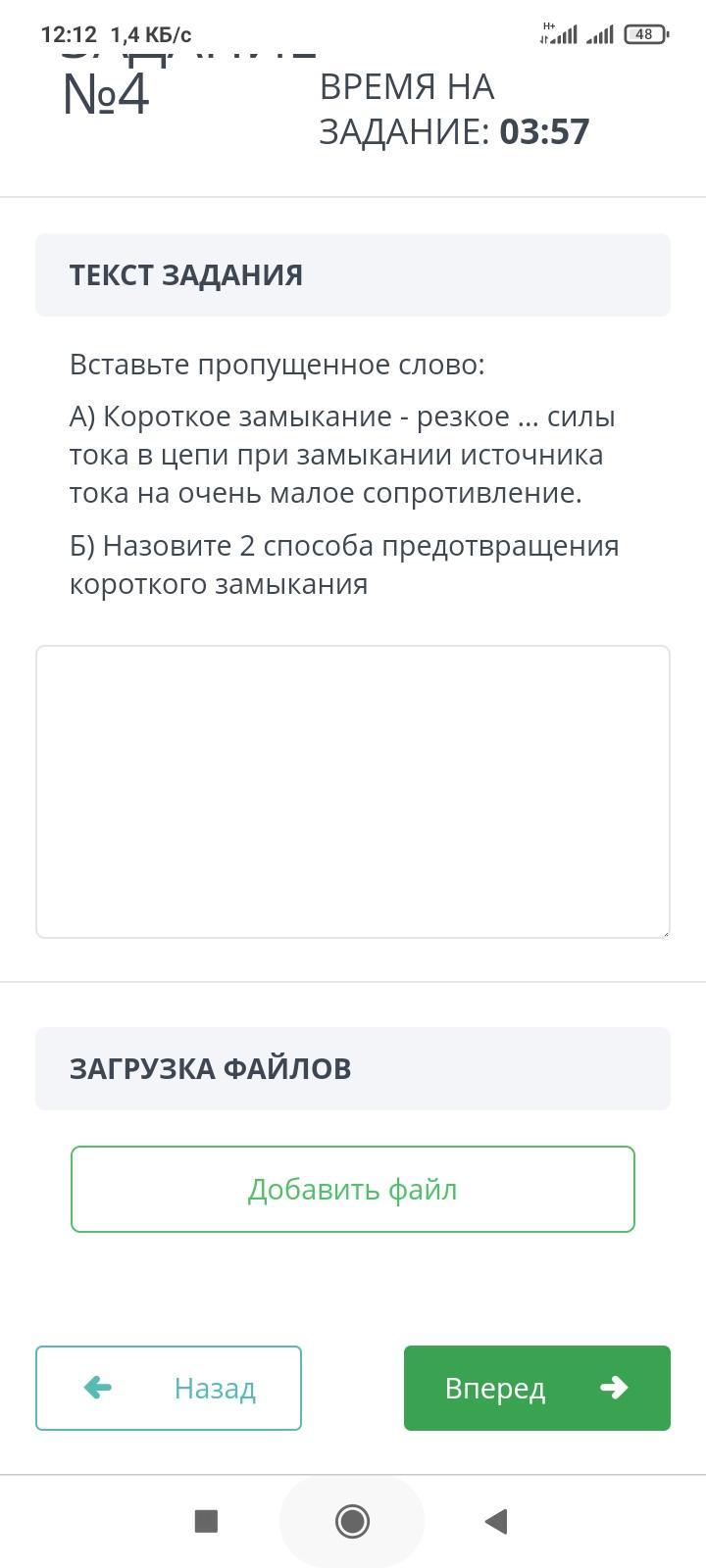Tap the Добавить файл button
This screenshot has height=1568, width=706.
[353, 1189]
